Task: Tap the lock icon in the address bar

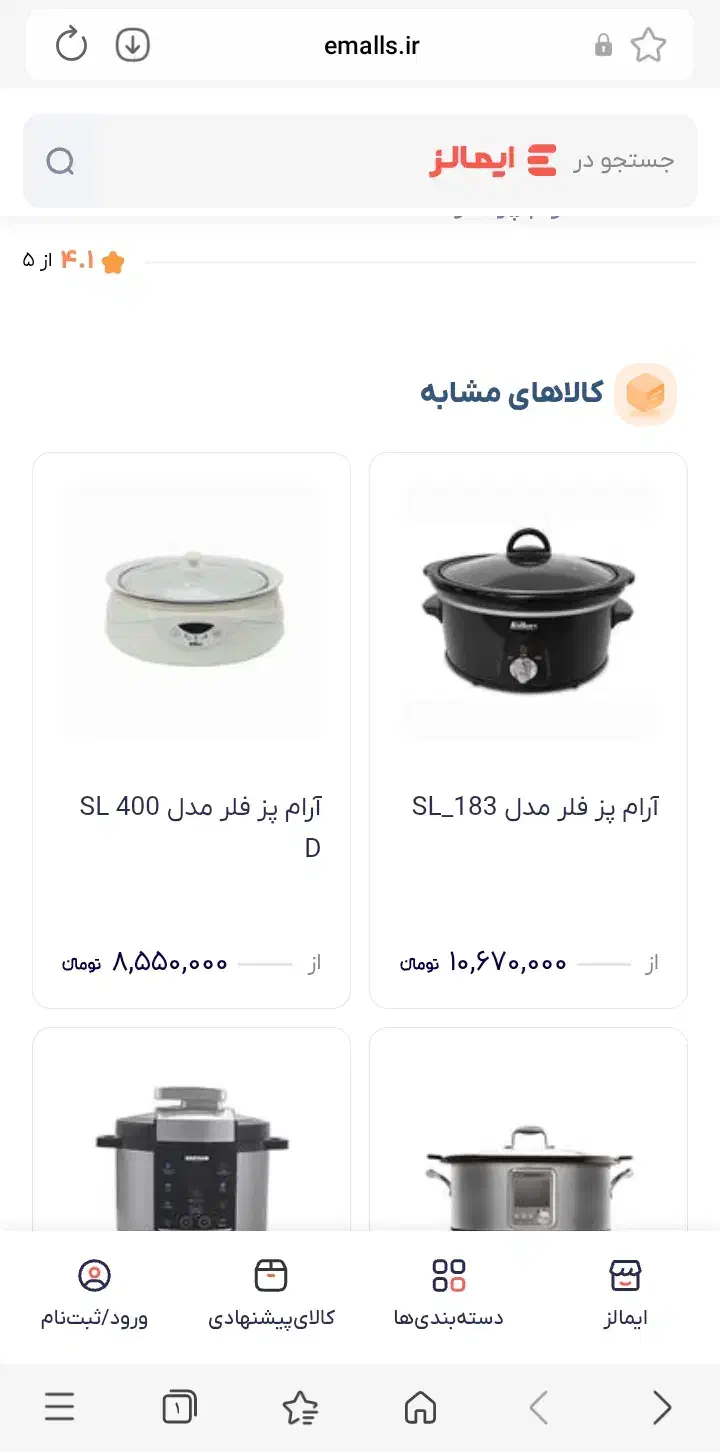Action: 603,44
